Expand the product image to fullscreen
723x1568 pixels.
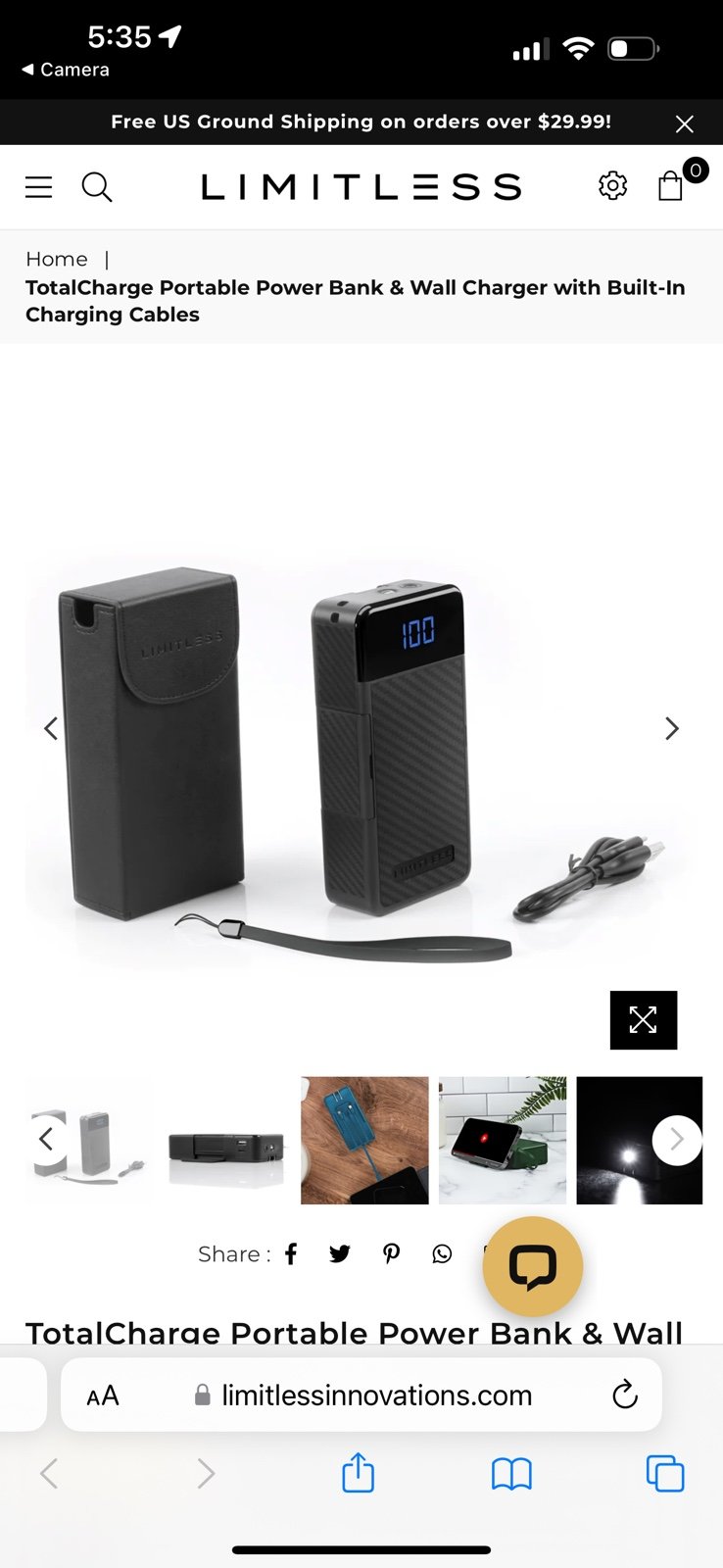[x=644, y=1020]
